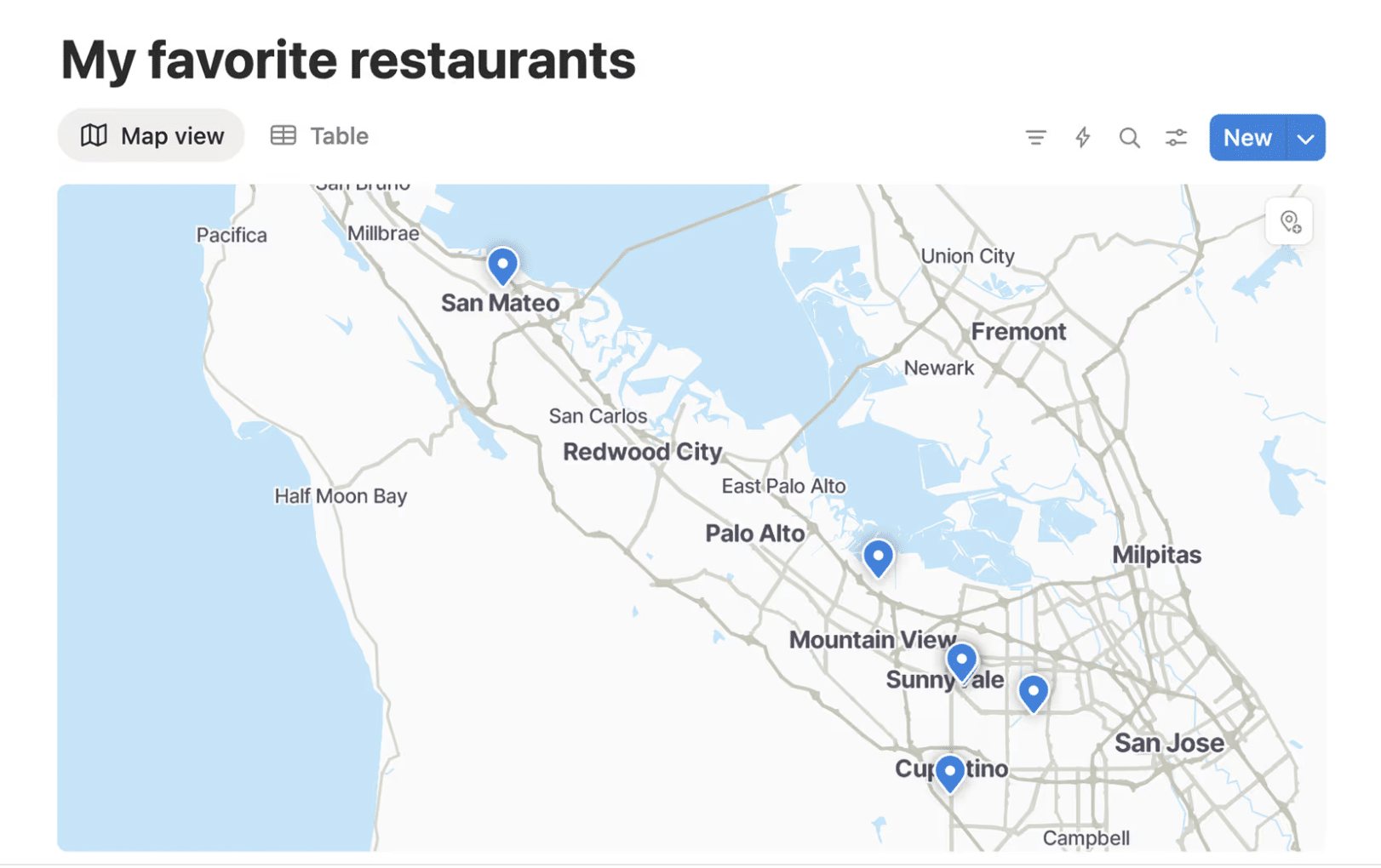
Task: Open view settings sliders icon
Action: (1176, 137)
